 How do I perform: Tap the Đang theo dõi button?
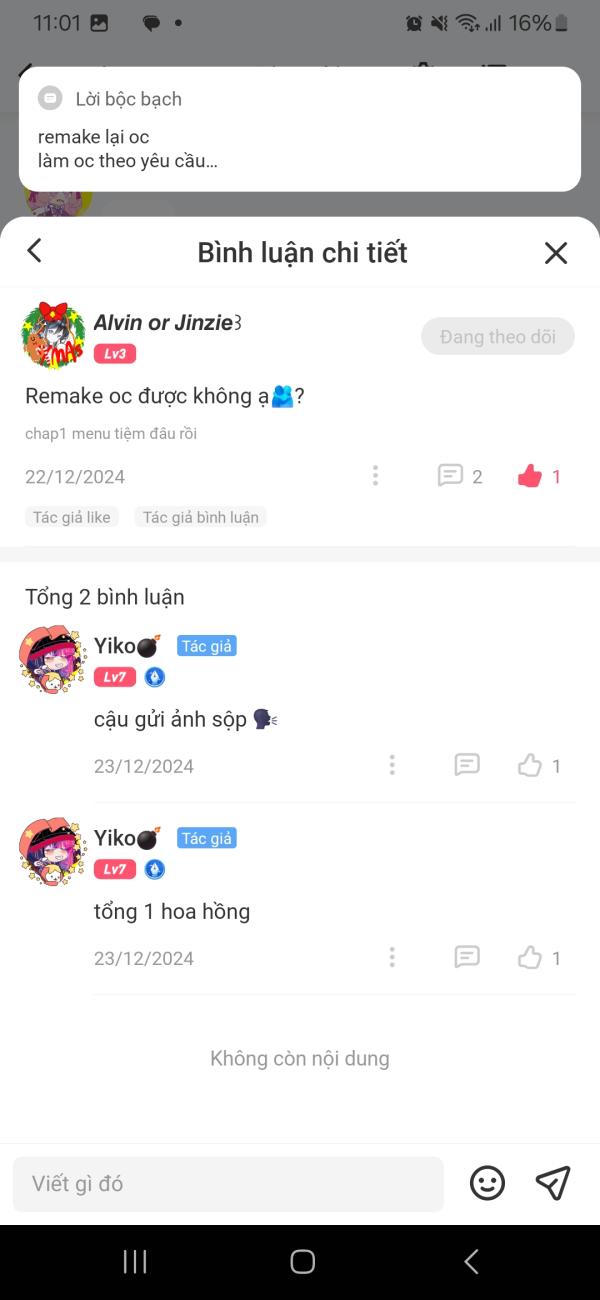pyautogui.click(x=498, y=337)
